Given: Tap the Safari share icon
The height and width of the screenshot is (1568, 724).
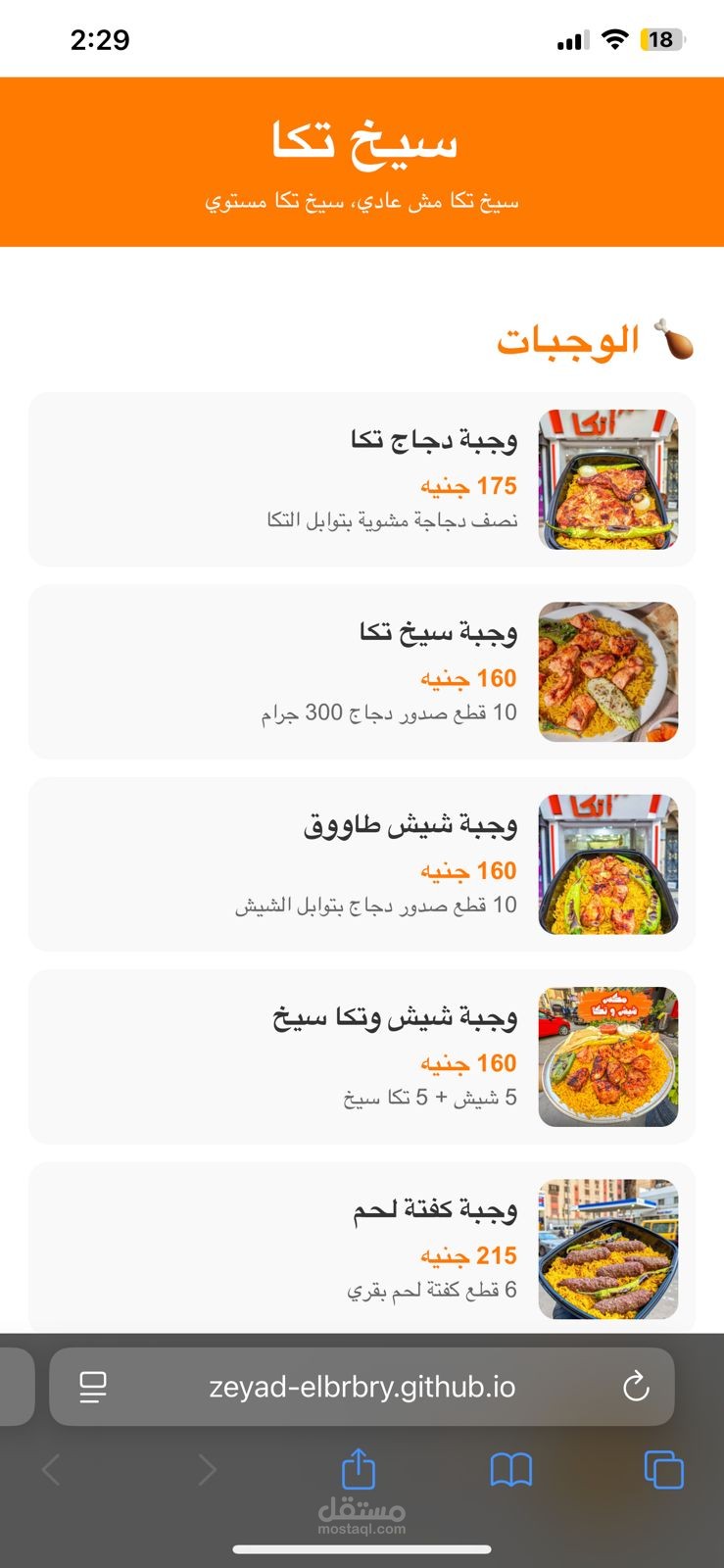Looking at the screenshot, I should (361, 1469).
